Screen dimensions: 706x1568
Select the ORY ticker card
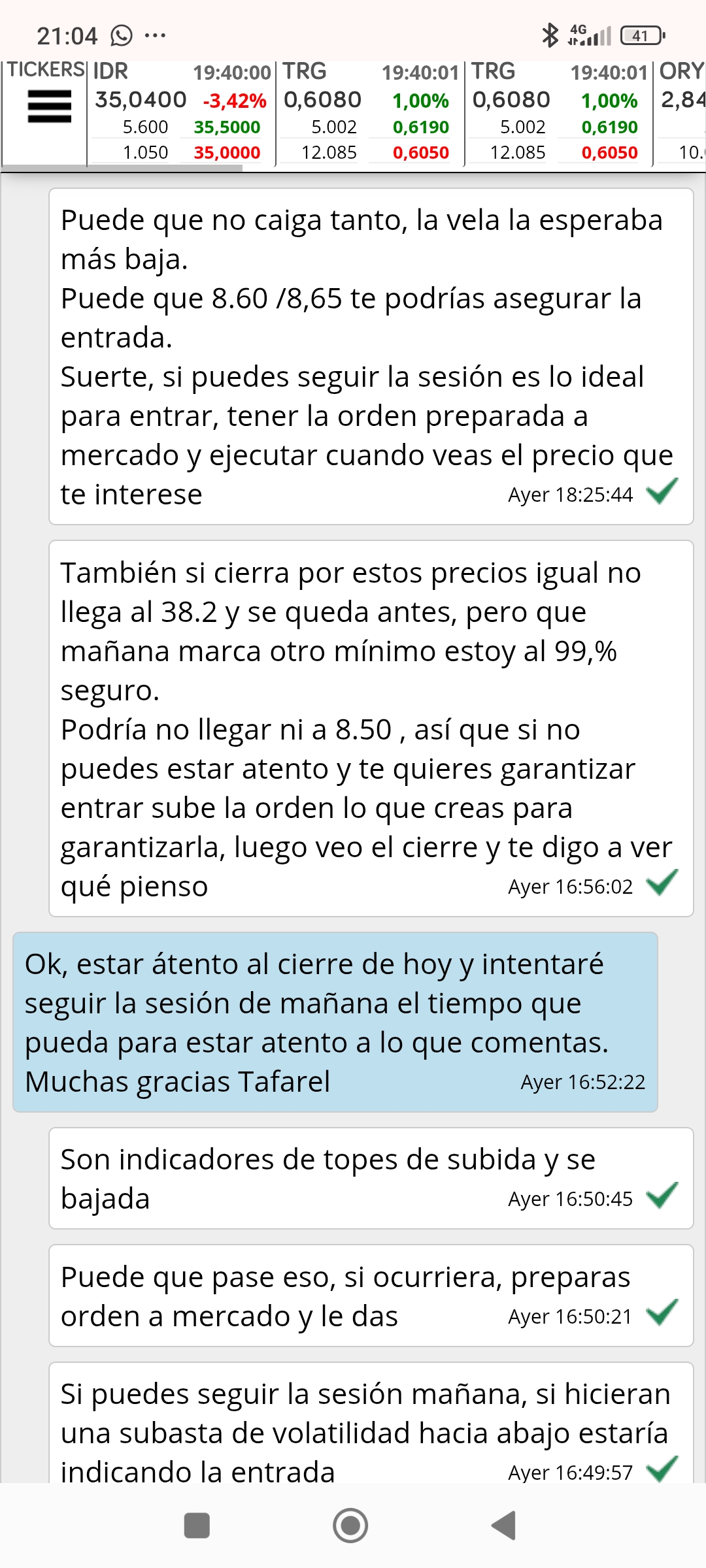(680, 112)
